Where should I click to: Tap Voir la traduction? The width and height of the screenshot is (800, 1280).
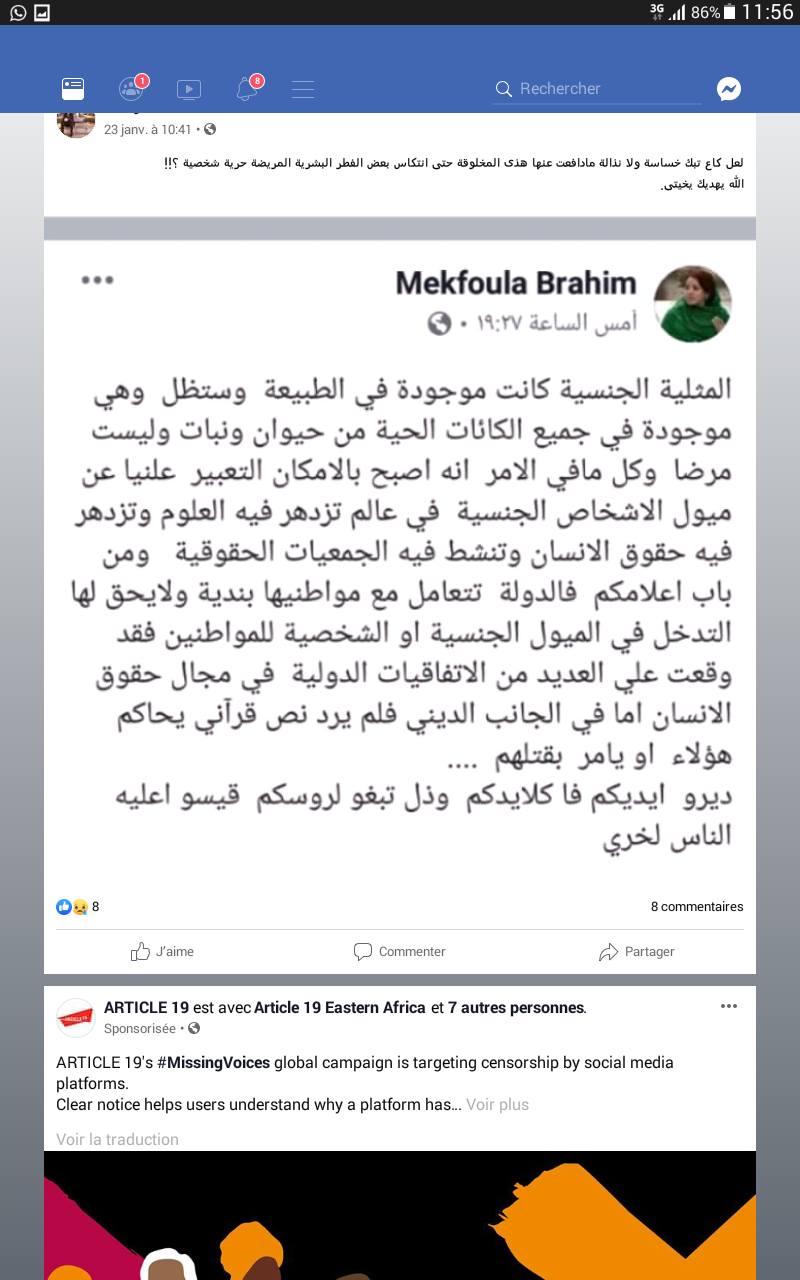[x=117, y=1139]
